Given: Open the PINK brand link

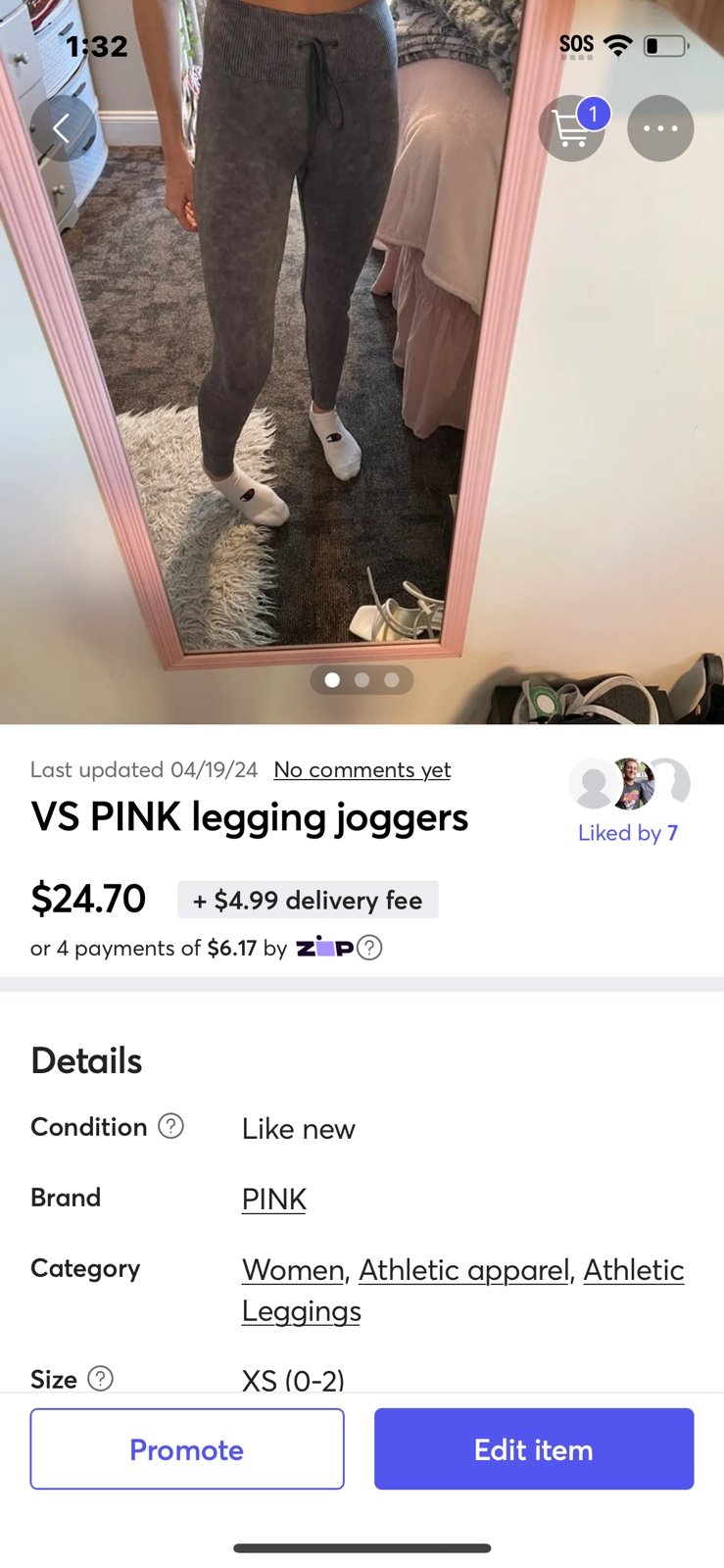Looking at the screenshot, I should click(274, 1199).
